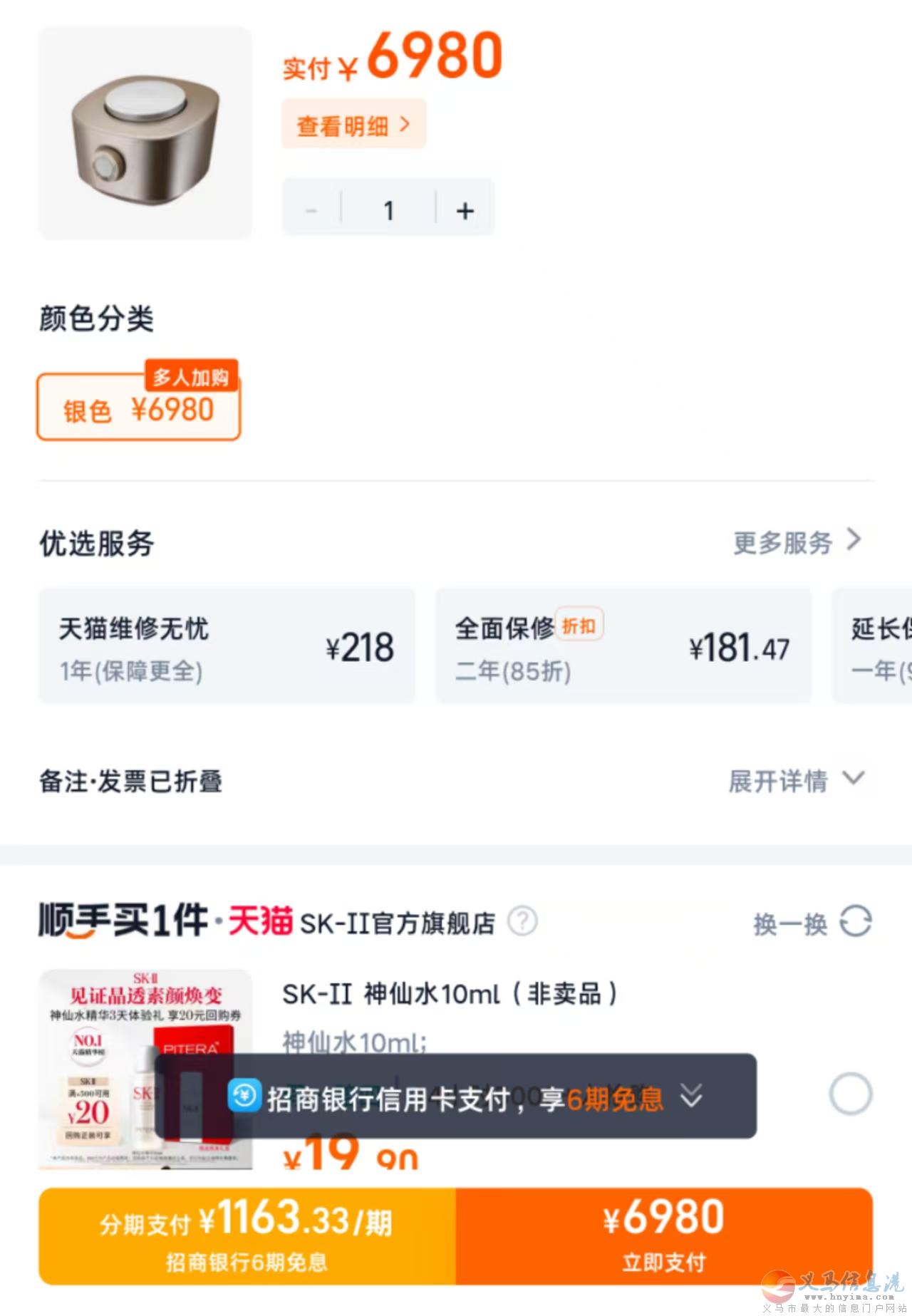The height and width of the screenshot is (1316, 912).
Task: Add 天猫维修无忧 1年 service for ¥218
Action: (x=227, y=646)
